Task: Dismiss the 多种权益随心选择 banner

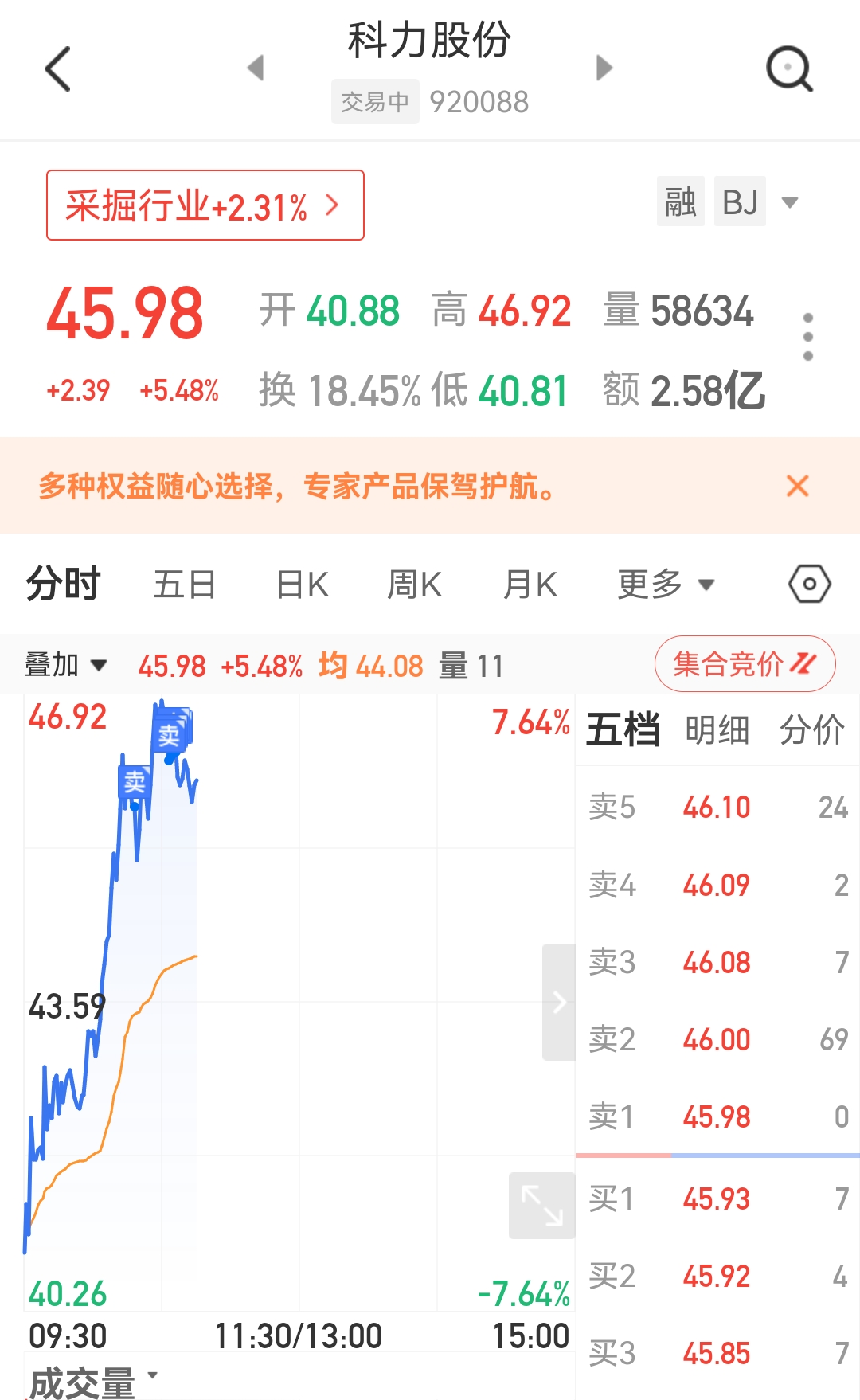Action: click(797, 486)
